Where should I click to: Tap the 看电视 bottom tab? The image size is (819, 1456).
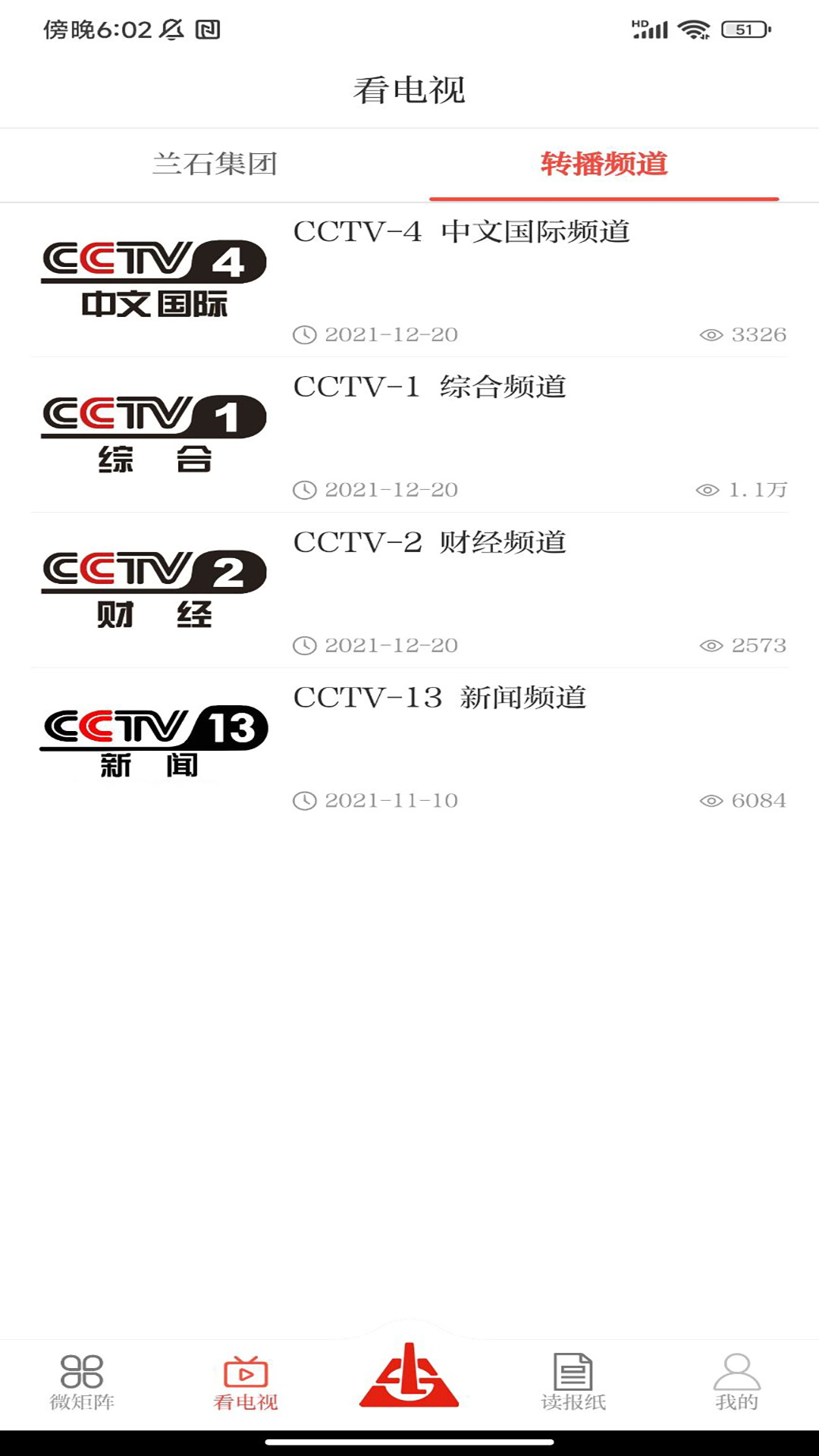pos(246,1383)
